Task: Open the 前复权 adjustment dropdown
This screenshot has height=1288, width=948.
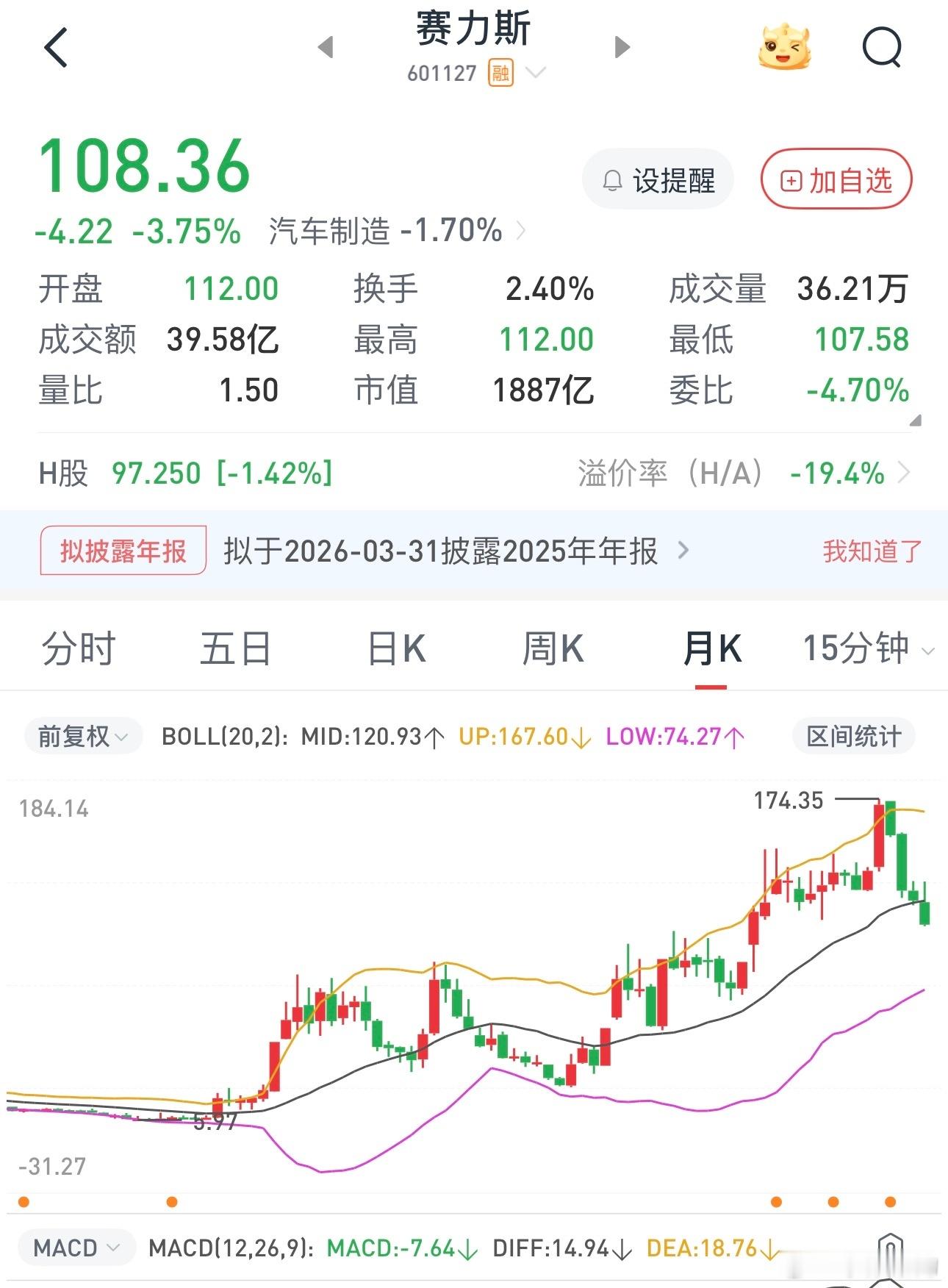Action: point(82,735)
